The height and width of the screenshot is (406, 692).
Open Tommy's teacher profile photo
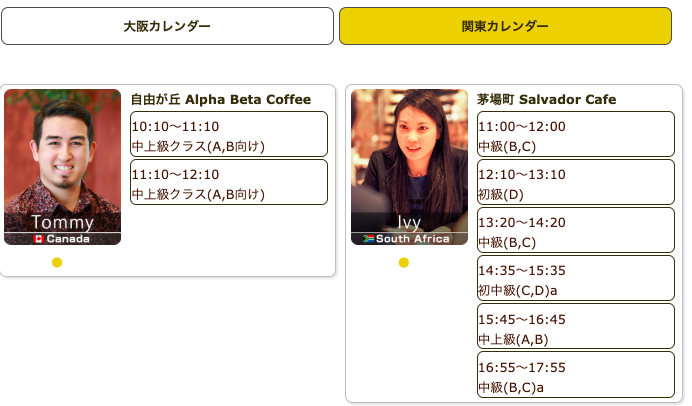(62, 167)
